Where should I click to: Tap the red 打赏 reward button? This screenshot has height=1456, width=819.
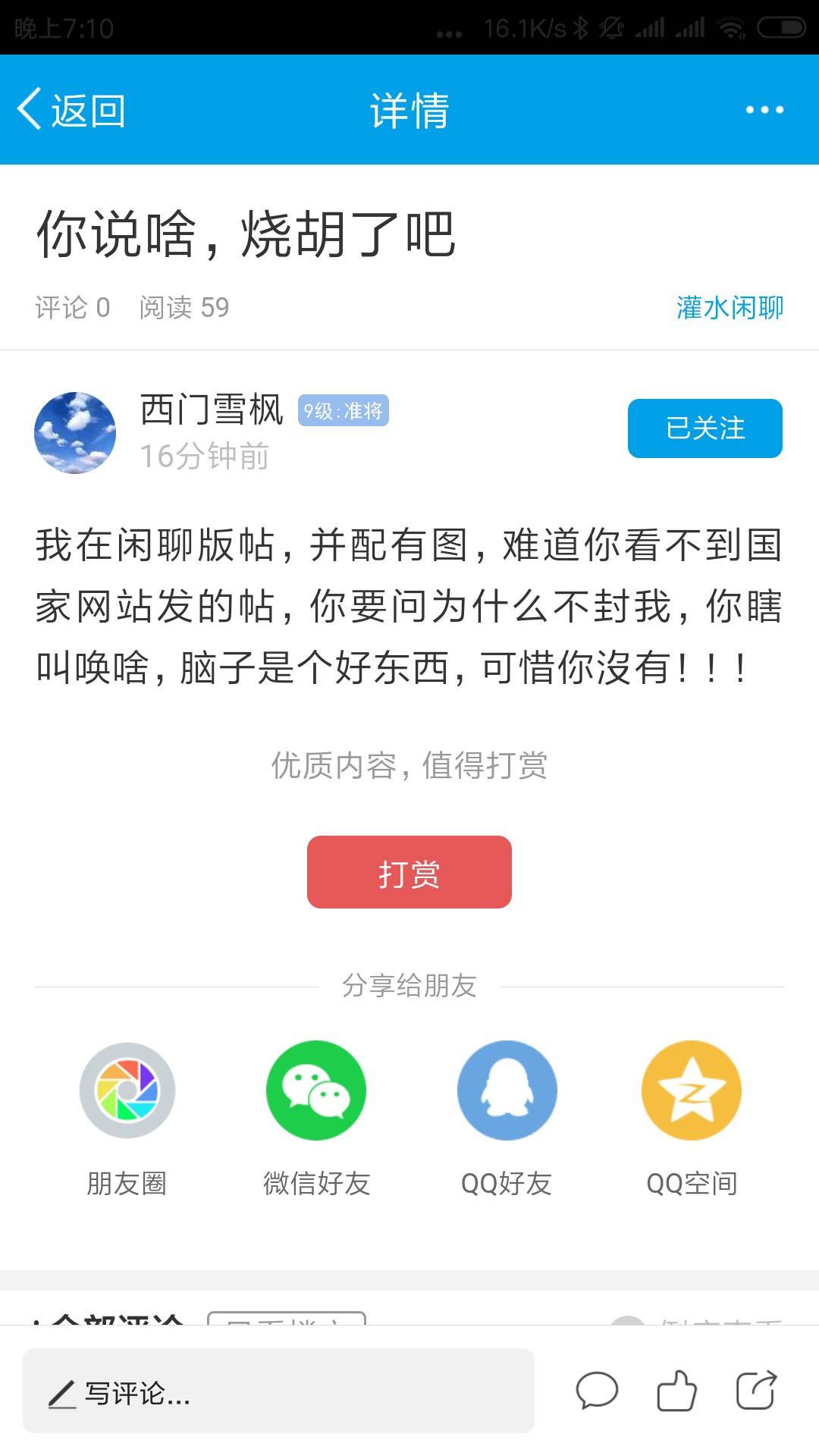[409, 872]
